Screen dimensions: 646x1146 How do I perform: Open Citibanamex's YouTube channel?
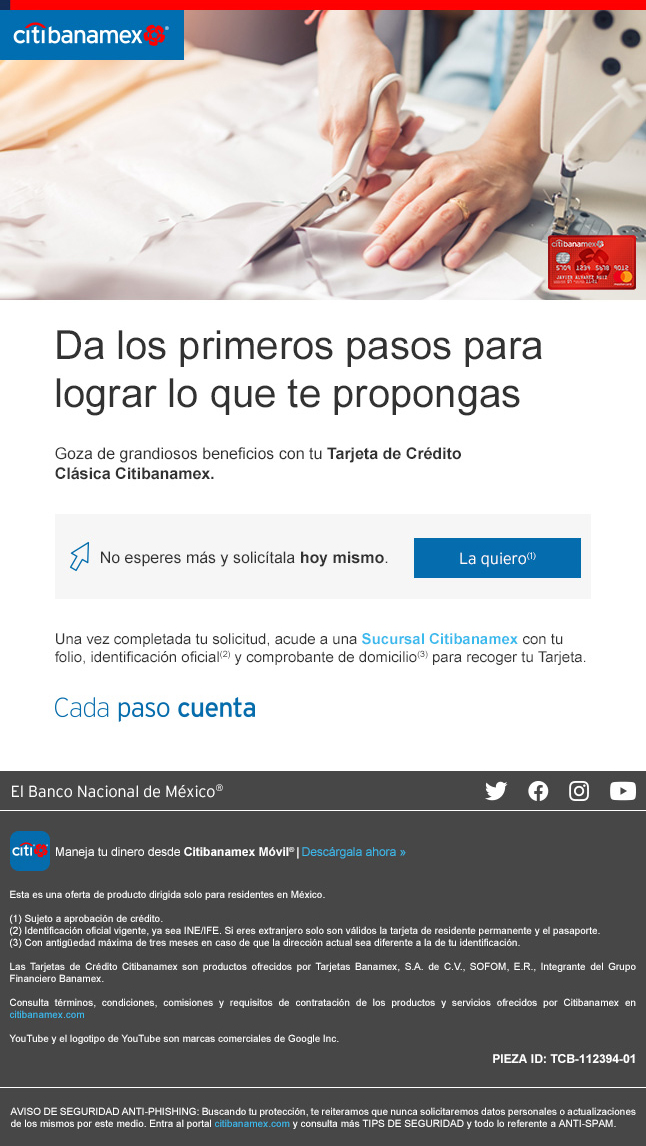pyautogui.click(x=622, y=791)
